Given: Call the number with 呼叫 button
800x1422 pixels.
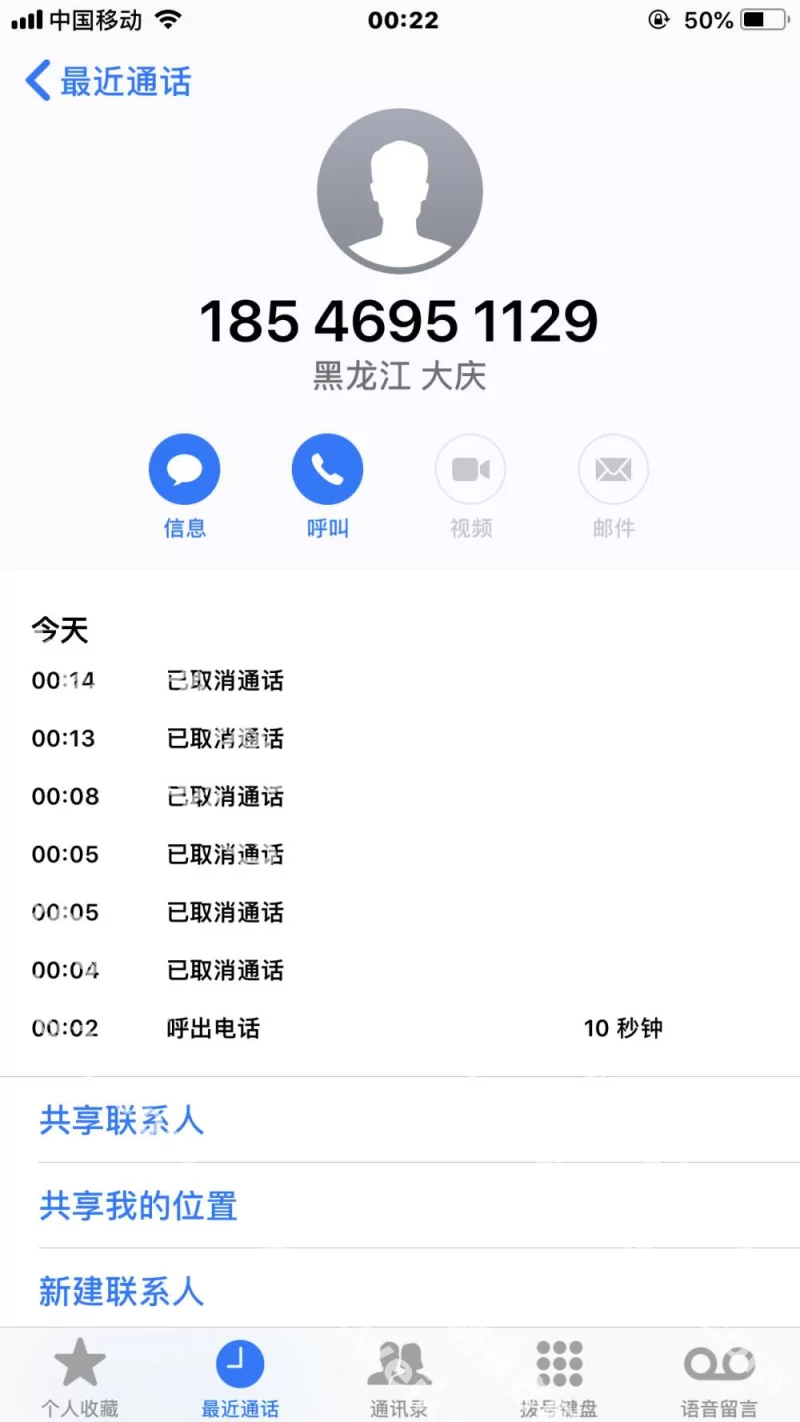Looking at the screenshot, I should click(x=327, y=470).
